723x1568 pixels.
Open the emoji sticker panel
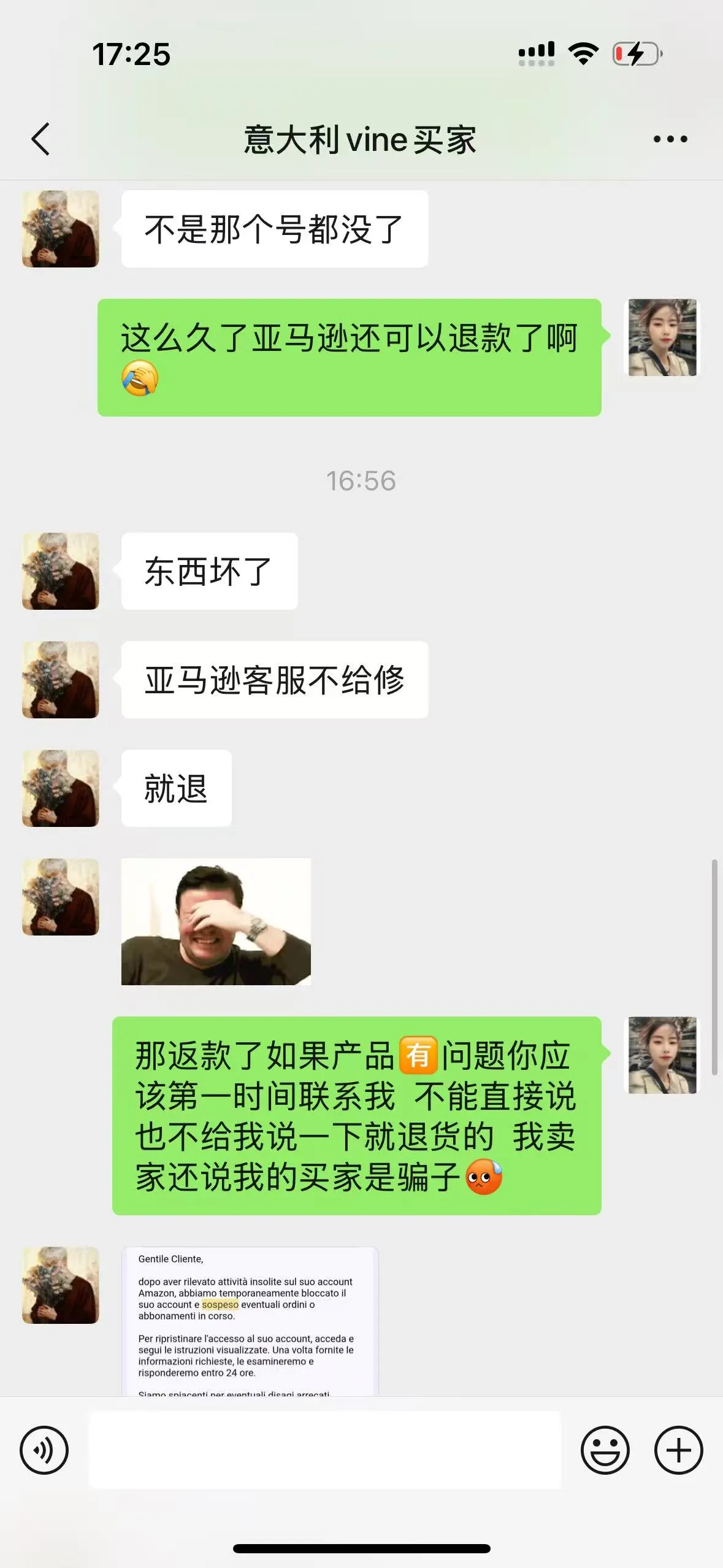coord(605,1450)
